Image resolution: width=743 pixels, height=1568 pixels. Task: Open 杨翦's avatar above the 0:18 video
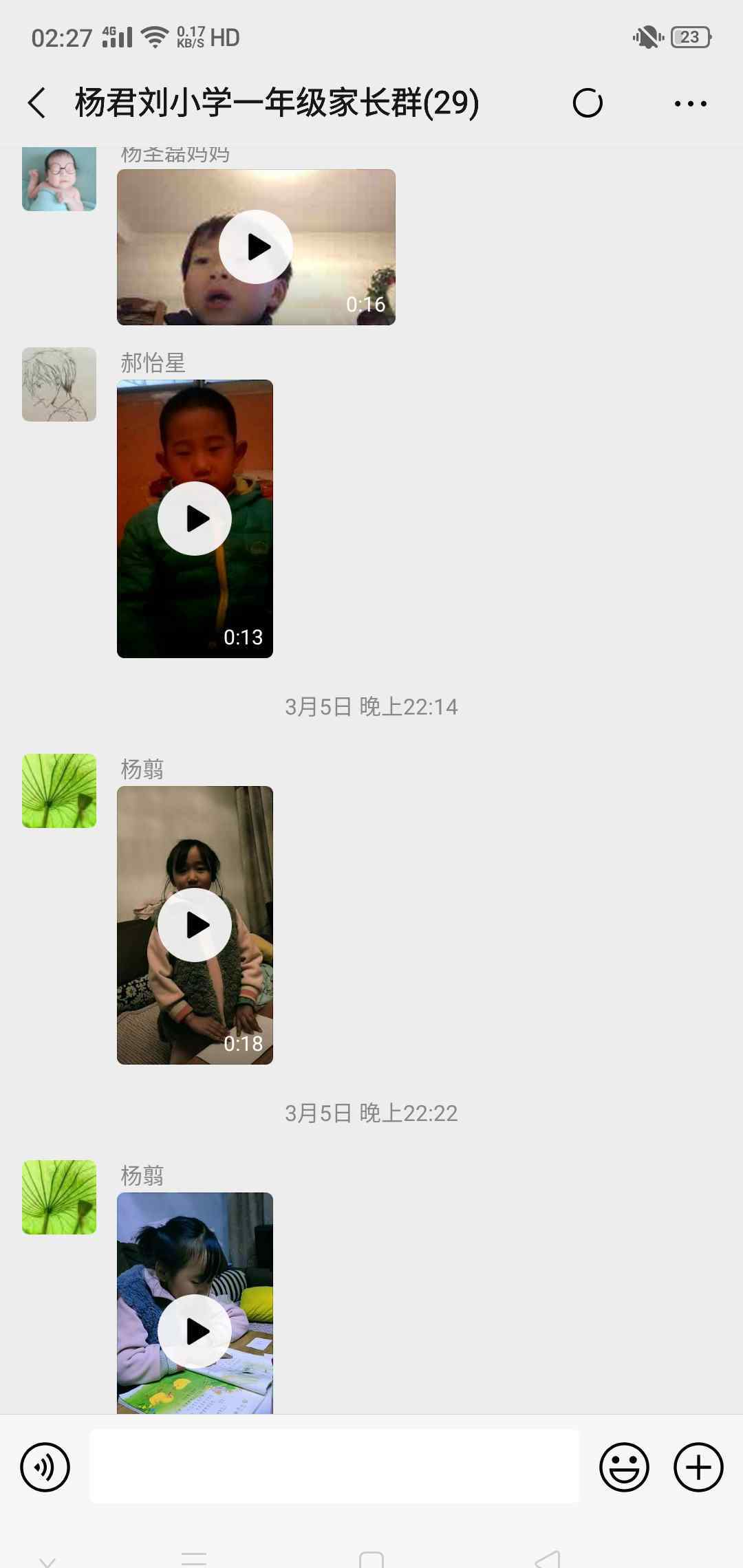(59, 791)
